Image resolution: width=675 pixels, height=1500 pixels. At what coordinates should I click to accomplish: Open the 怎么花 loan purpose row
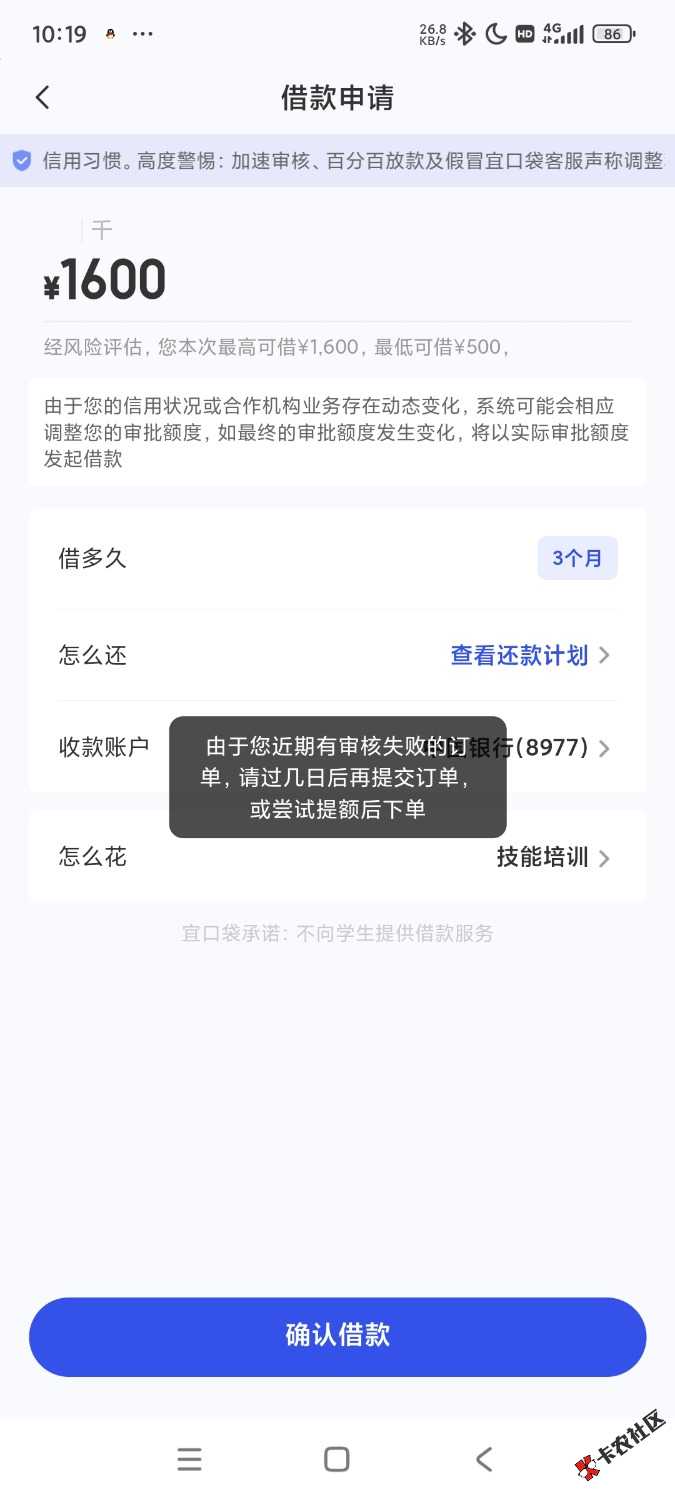pyautogui.click(x=337, y=857)
